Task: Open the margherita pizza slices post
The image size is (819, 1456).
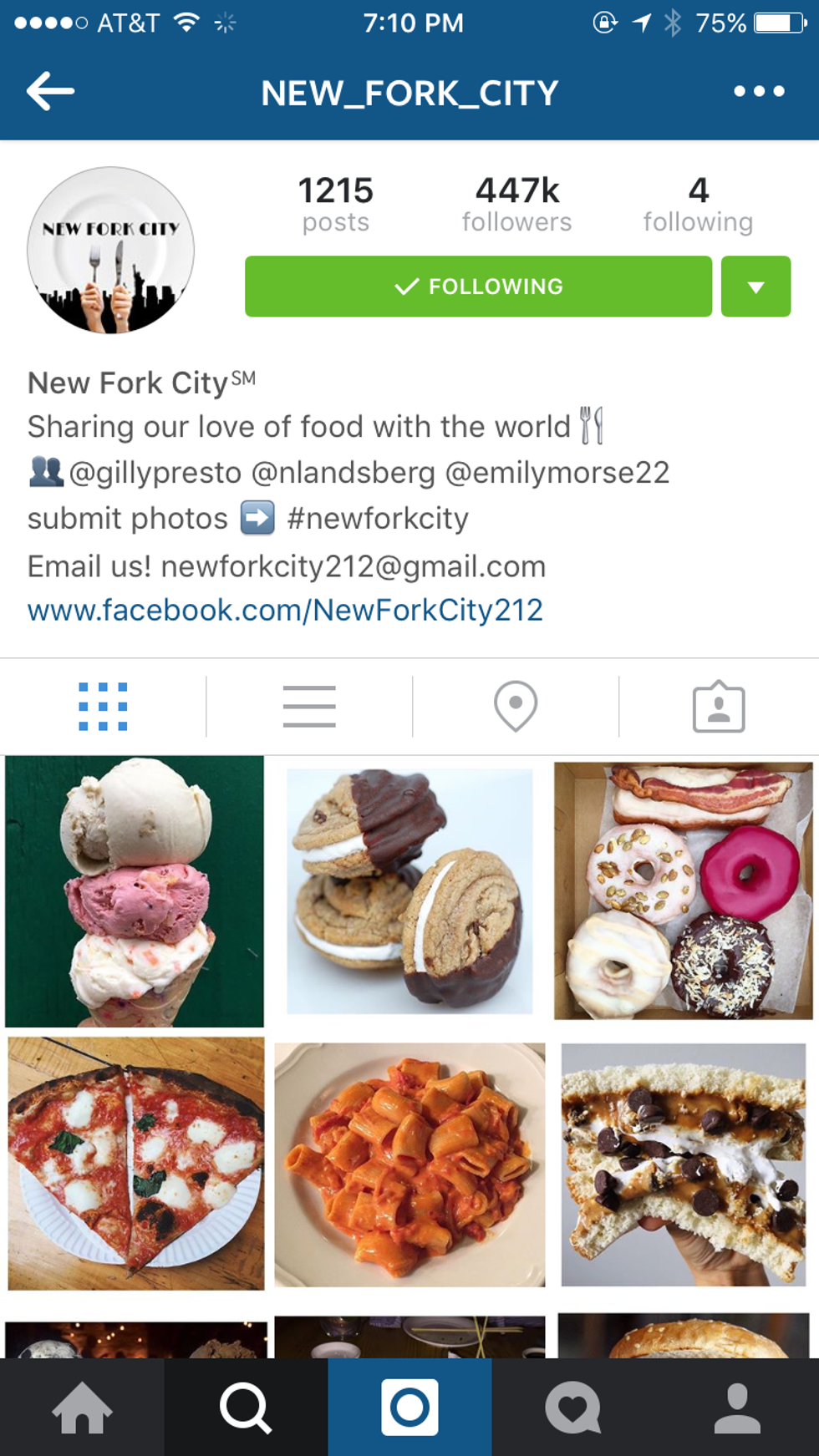Action: (x=136, y=1164)
